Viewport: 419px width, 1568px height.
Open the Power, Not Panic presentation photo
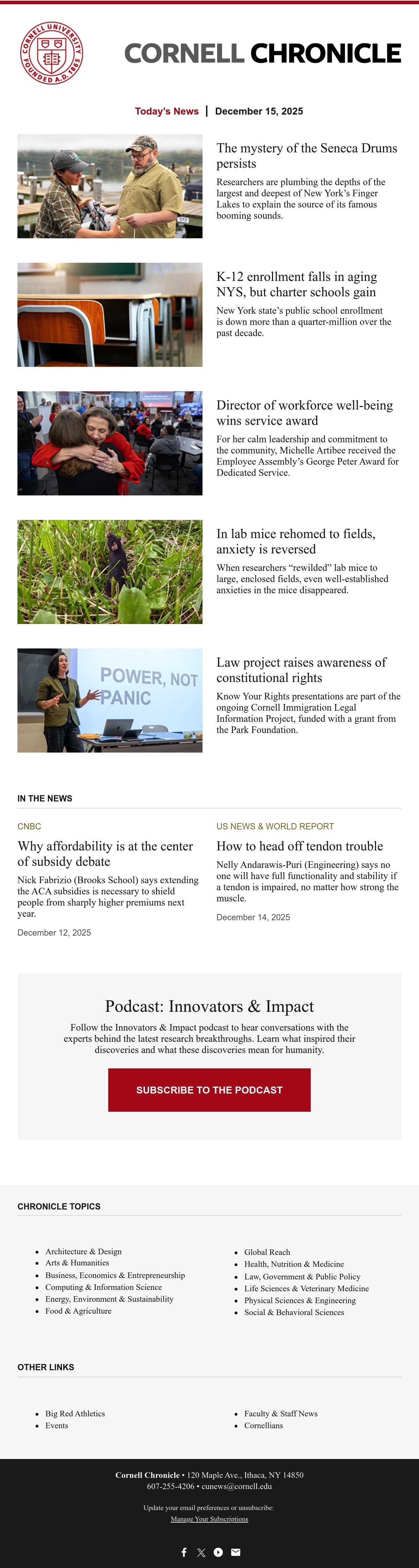click(110, 700)
